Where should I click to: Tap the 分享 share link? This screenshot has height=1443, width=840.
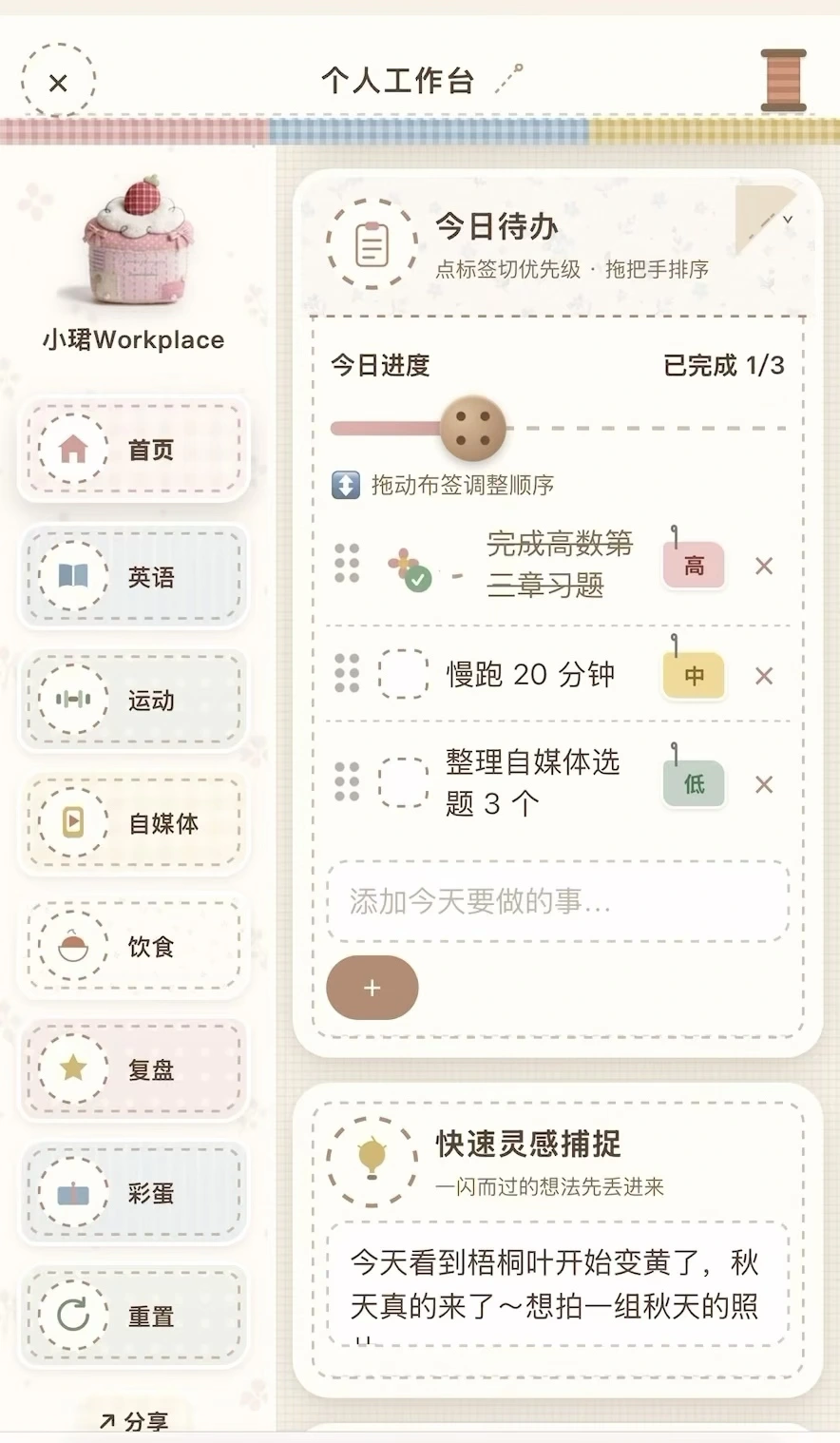click(133, 1421)
